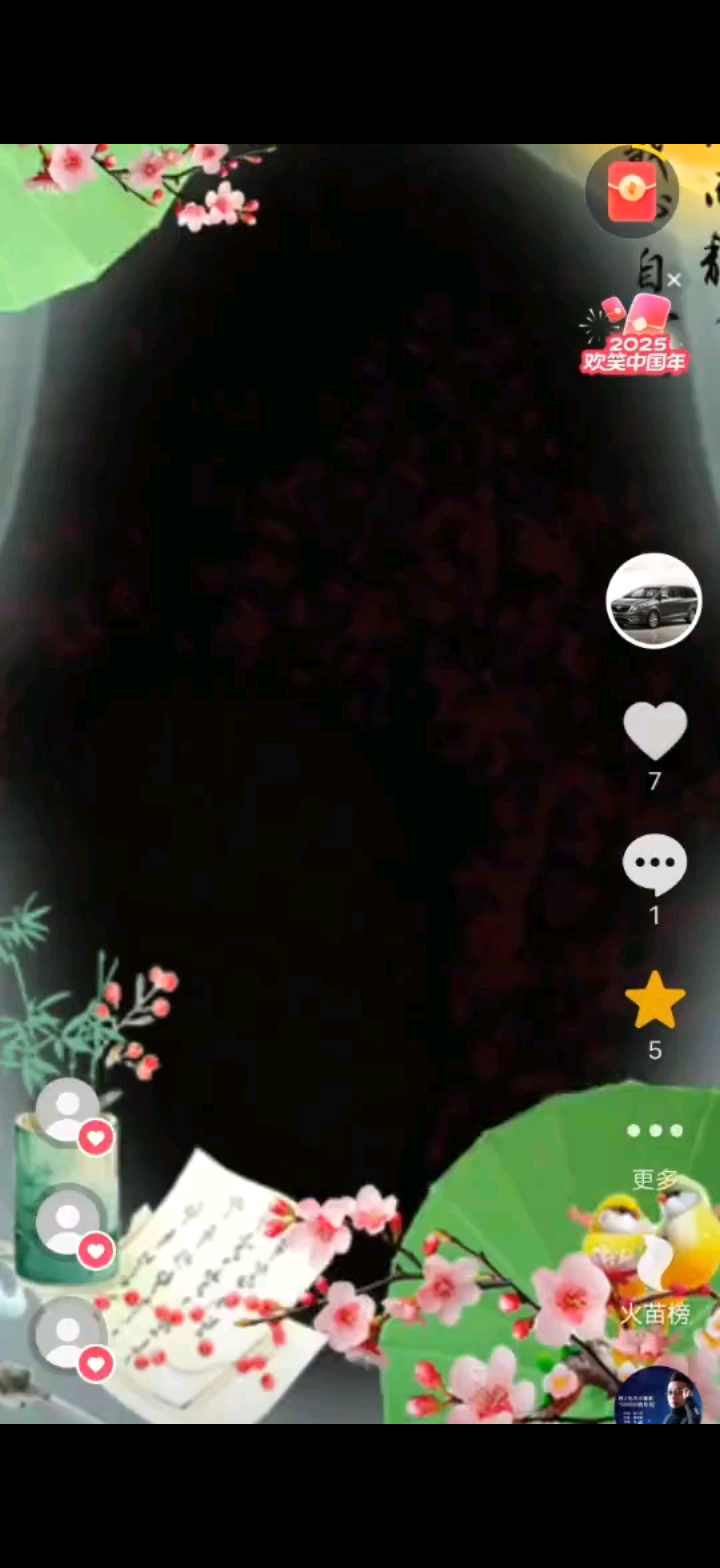Viewport: 720px width, 1568px height.
Task: Dismiss the 2025 欢笑中国年 banner
Action: click(x=674, y=280)
